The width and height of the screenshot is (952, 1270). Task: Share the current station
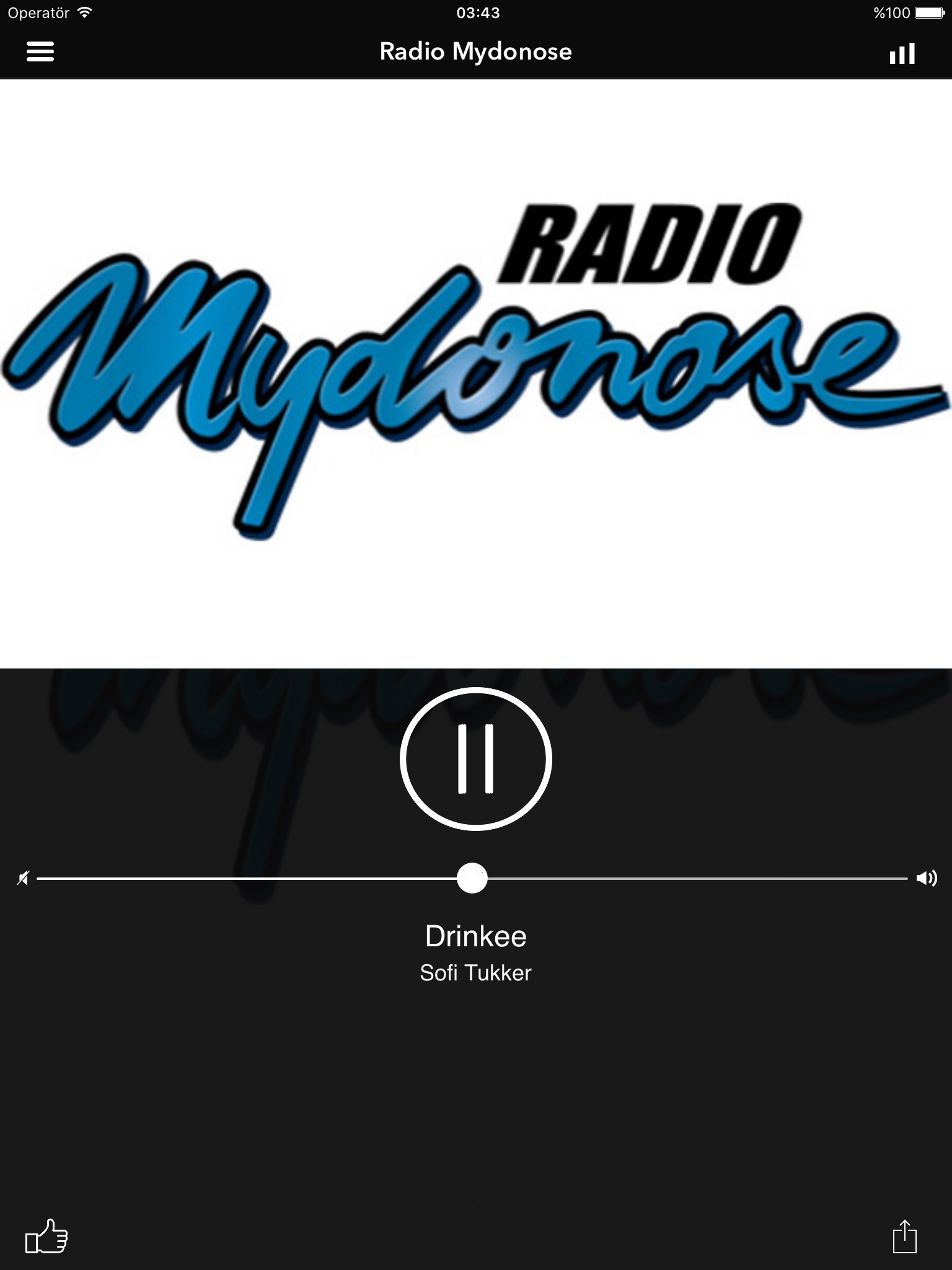905,1237
